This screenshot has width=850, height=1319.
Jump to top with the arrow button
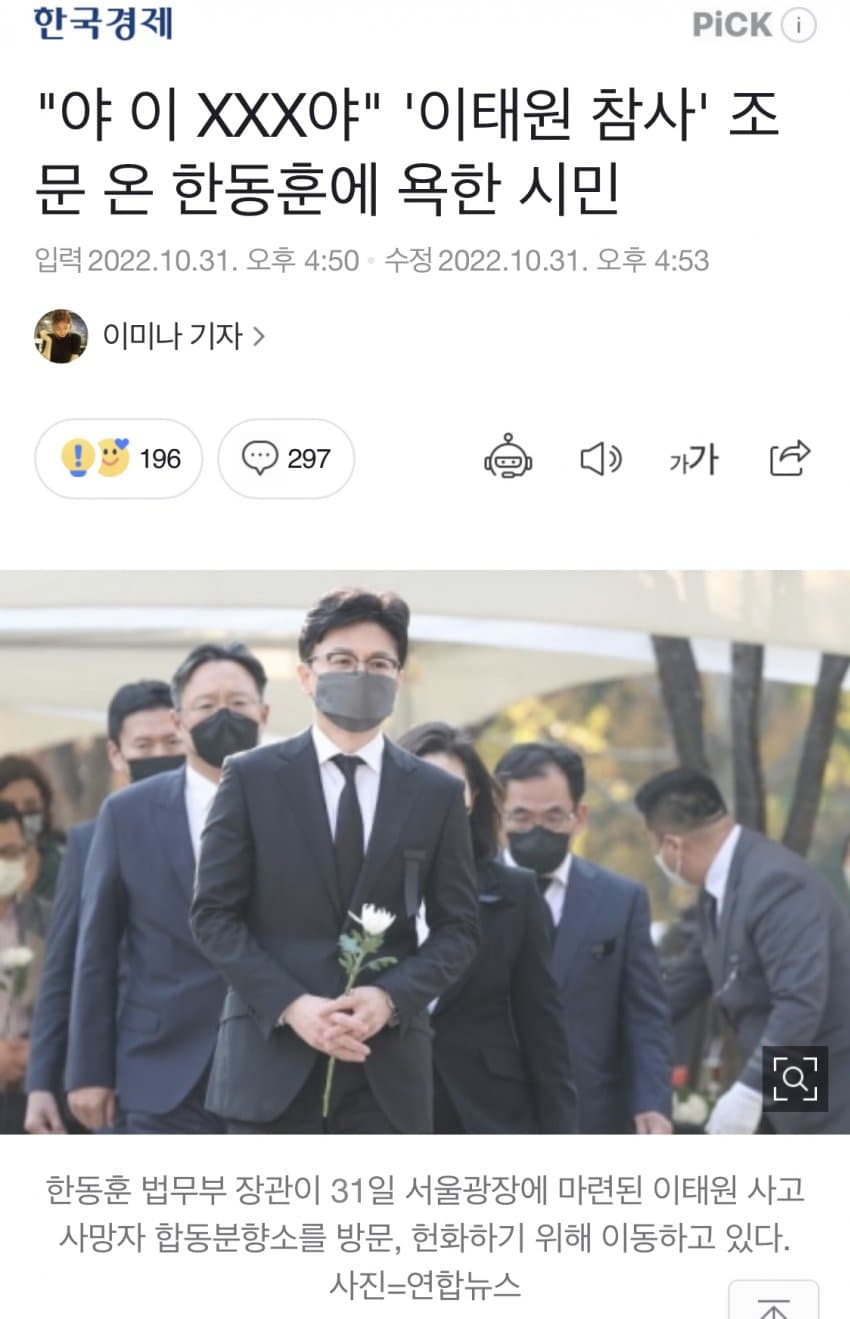(772, 1304)
